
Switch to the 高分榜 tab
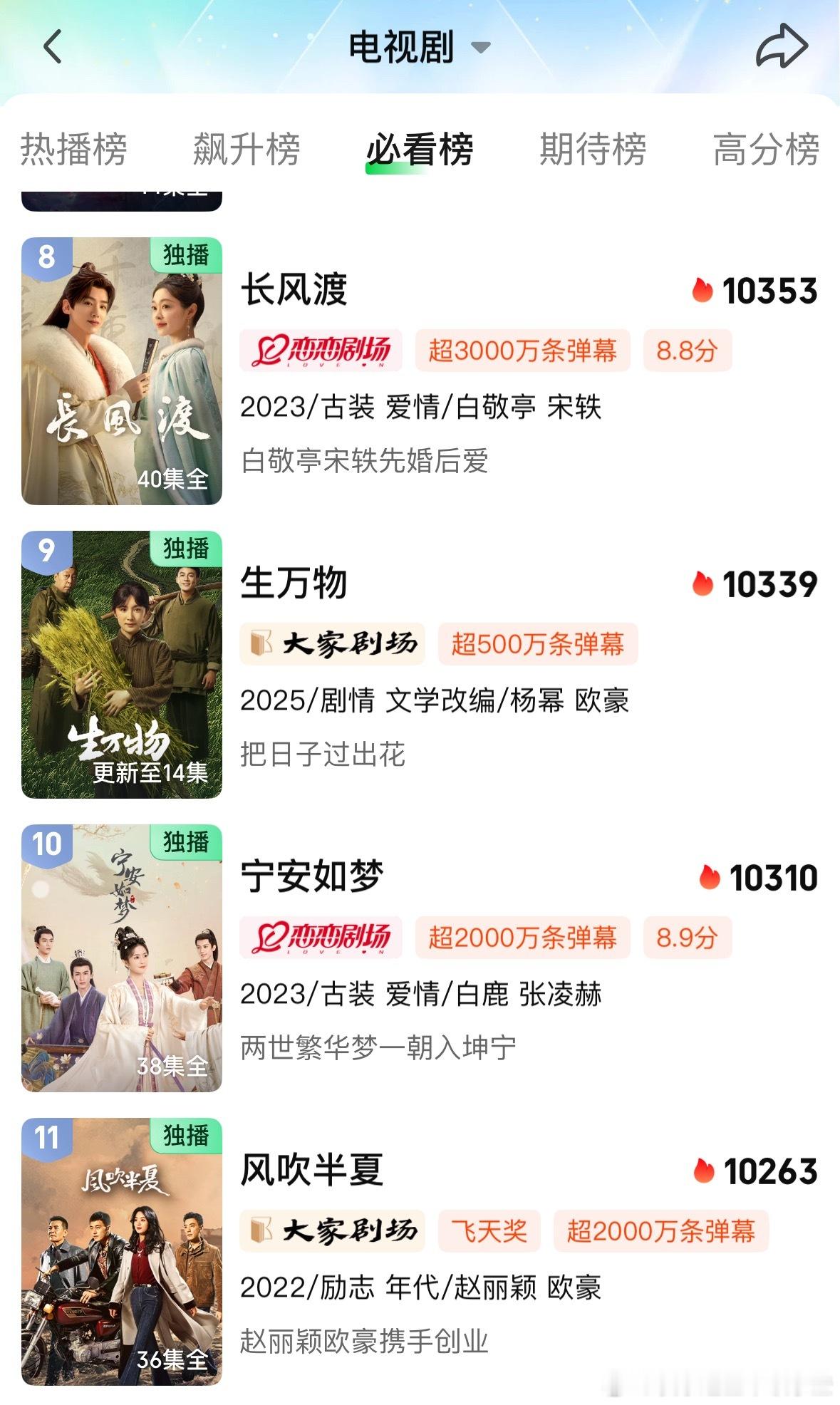(766, 149)
